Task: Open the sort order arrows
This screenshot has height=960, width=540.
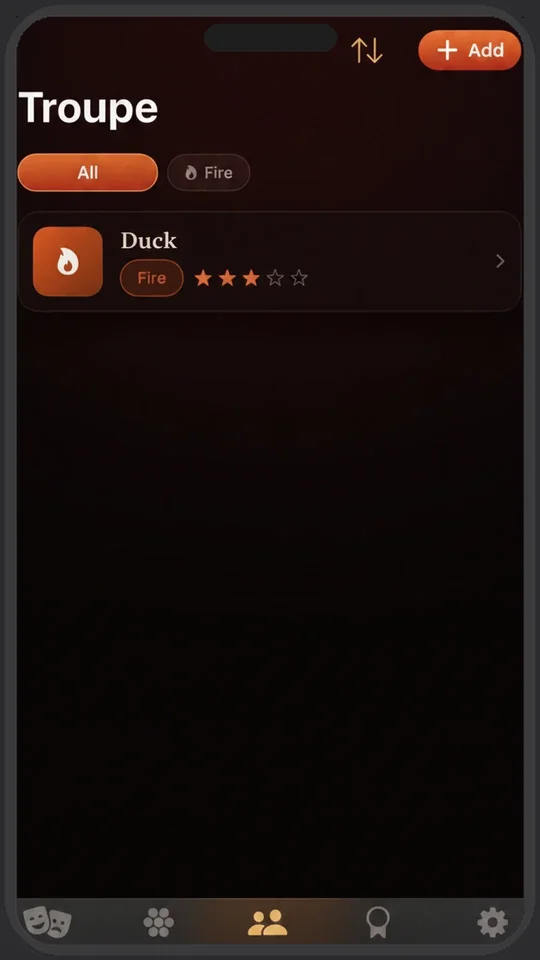Action: pos(367,50)
